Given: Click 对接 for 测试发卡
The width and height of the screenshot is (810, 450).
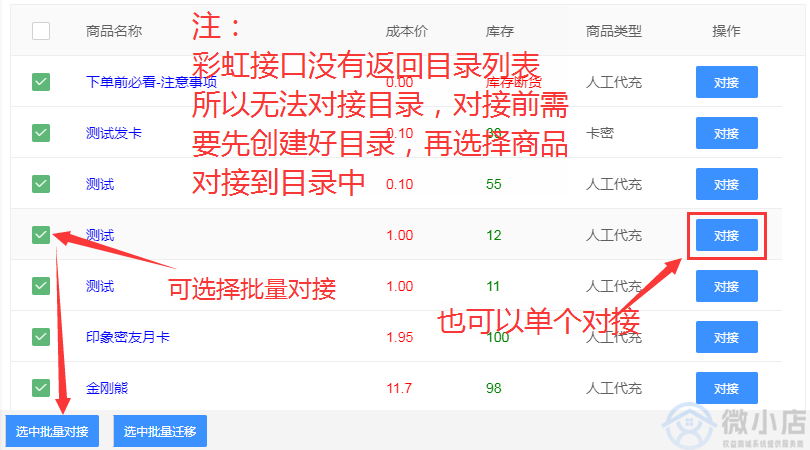Looking at the screenshot, I should point(726,133).
